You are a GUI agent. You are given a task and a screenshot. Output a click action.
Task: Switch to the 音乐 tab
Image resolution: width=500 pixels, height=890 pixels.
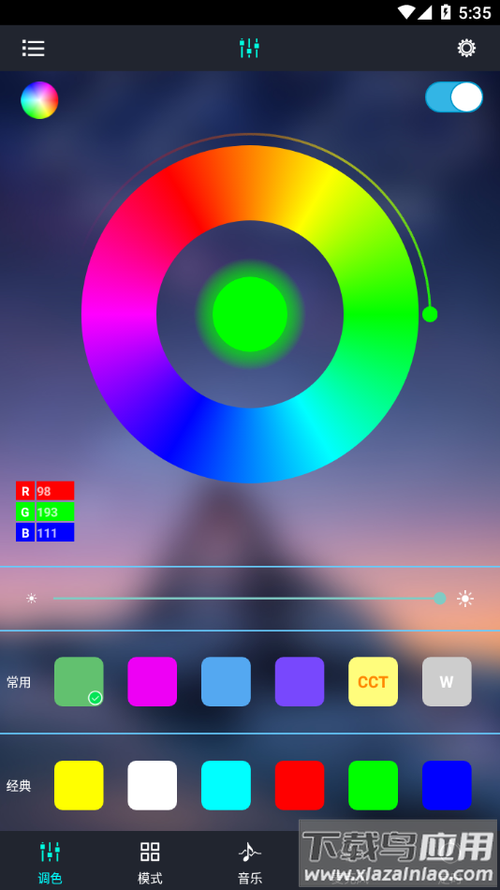tap(250, 862)
